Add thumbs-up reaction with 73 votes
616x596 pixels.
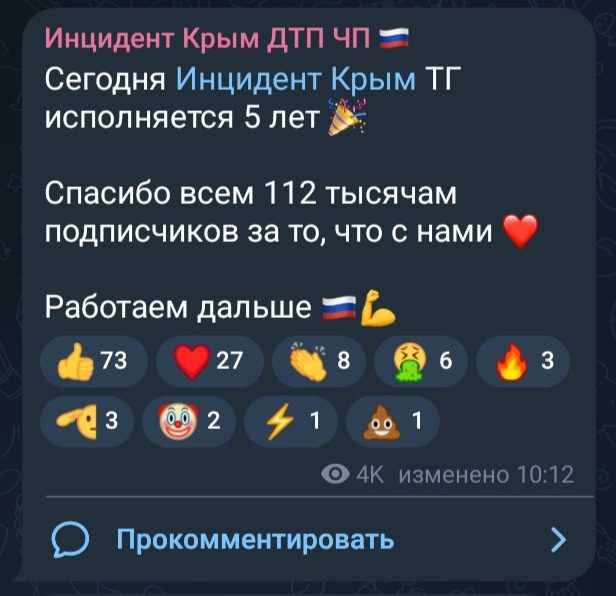point(93,362)
